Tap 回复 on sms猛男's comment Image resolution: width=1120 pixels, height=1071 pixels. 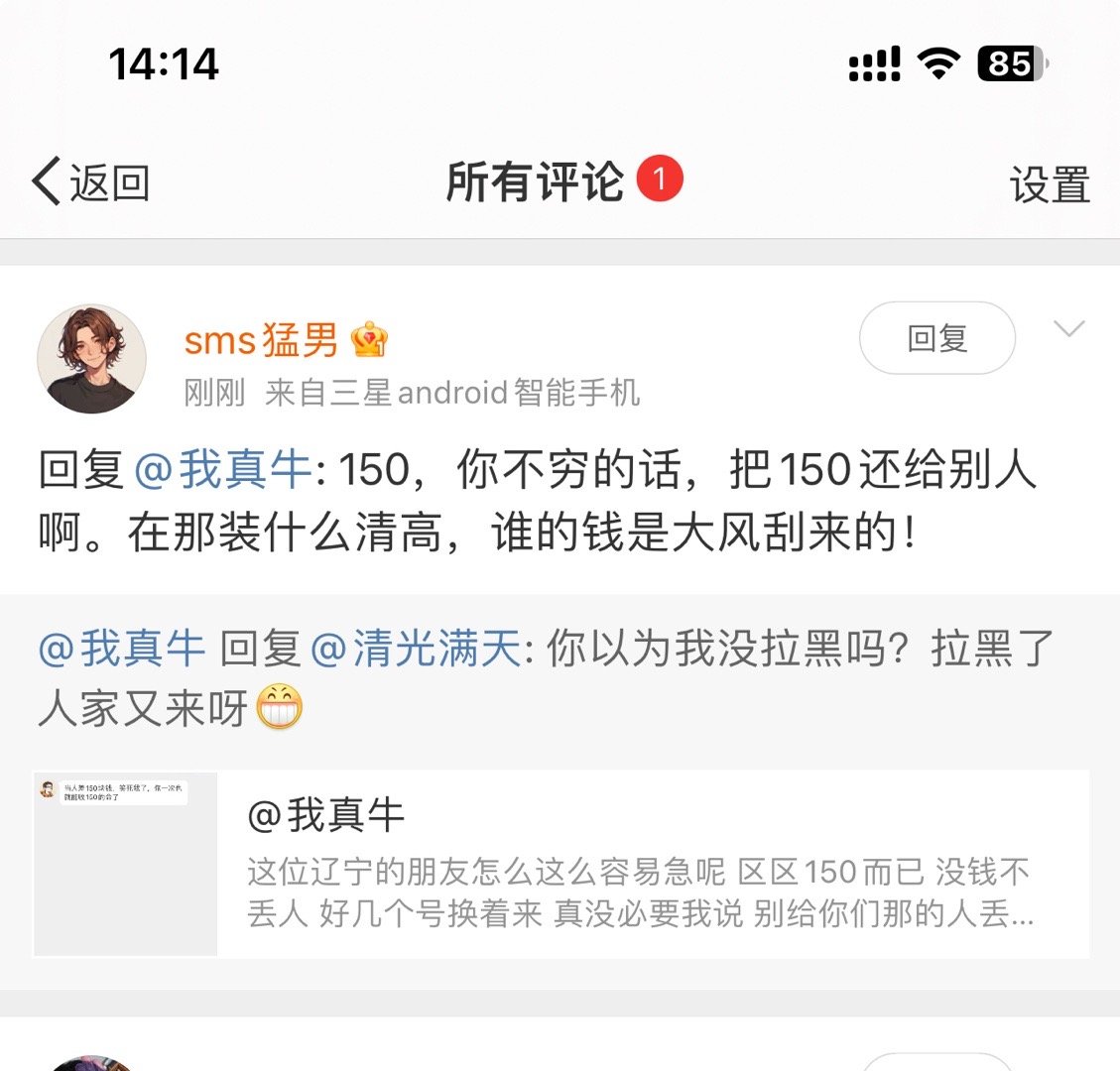click(936, 338)
